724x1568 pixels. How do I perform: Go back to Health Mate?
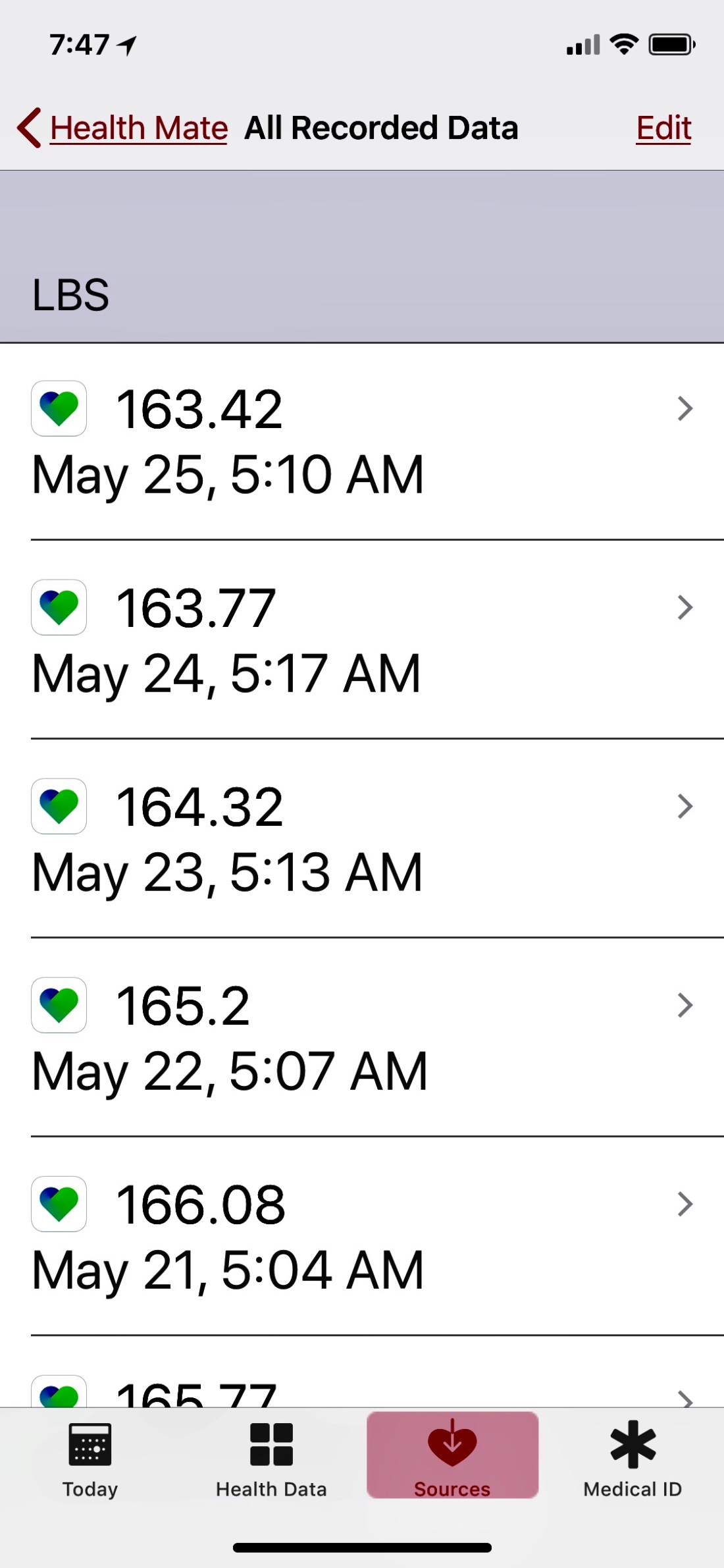click(x=124, y=128)
